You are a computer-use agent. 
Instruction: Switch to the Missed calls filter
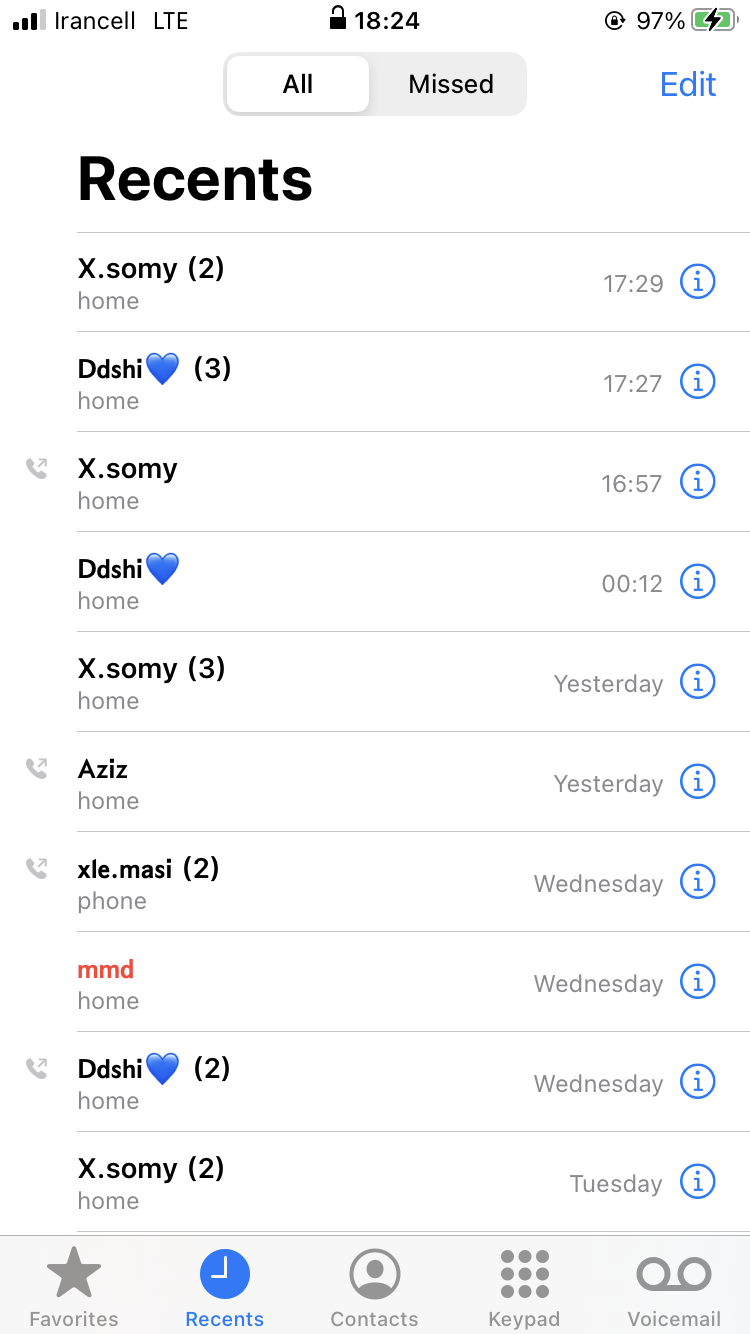click(450, 84)
